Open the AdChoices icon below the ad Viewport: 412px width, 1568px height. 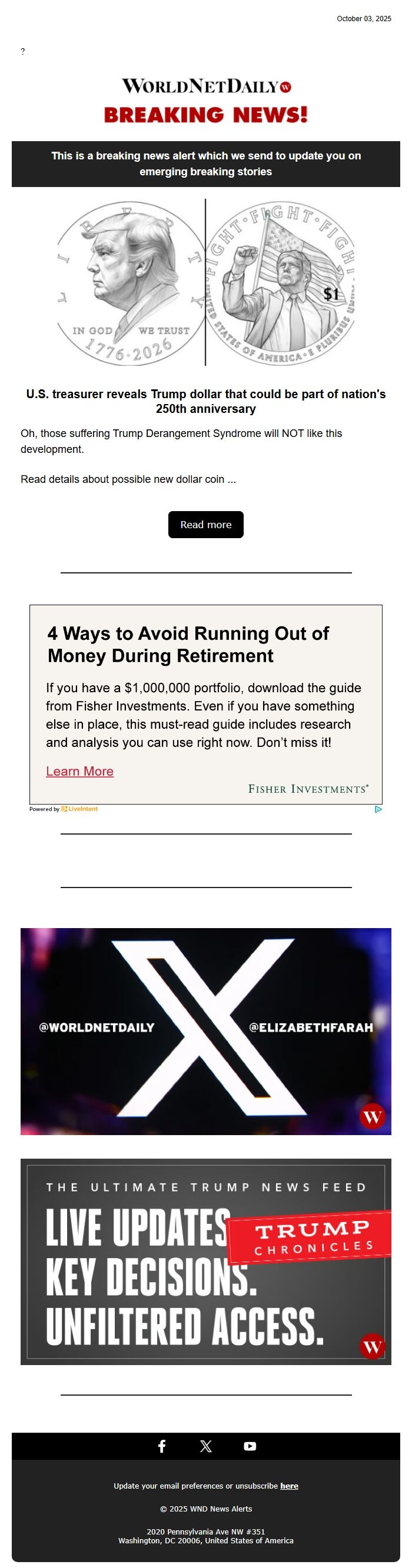click(378, 809)
